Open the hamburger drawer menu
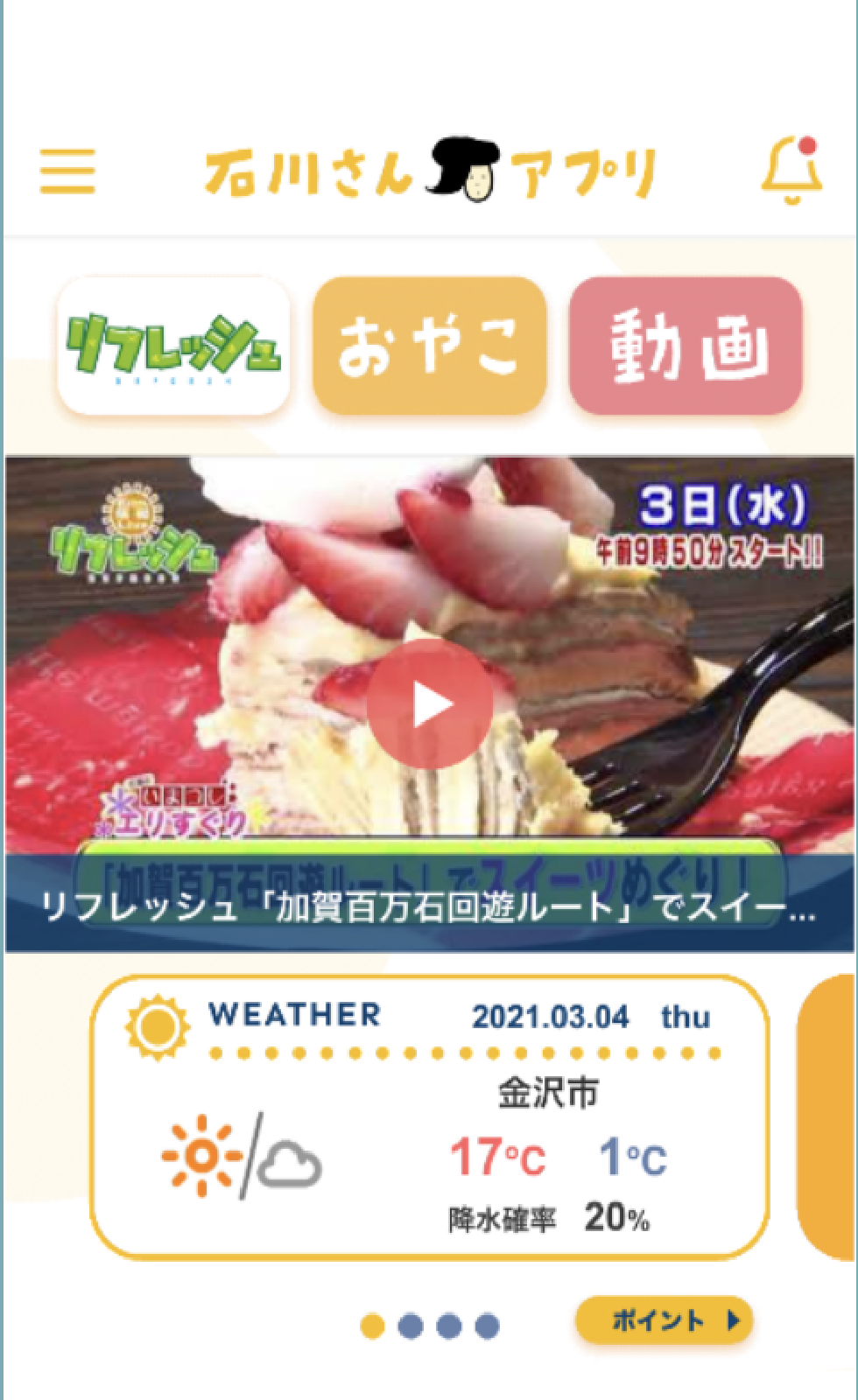The width and height of the screenshot is (858, 1400). point(67,171)
